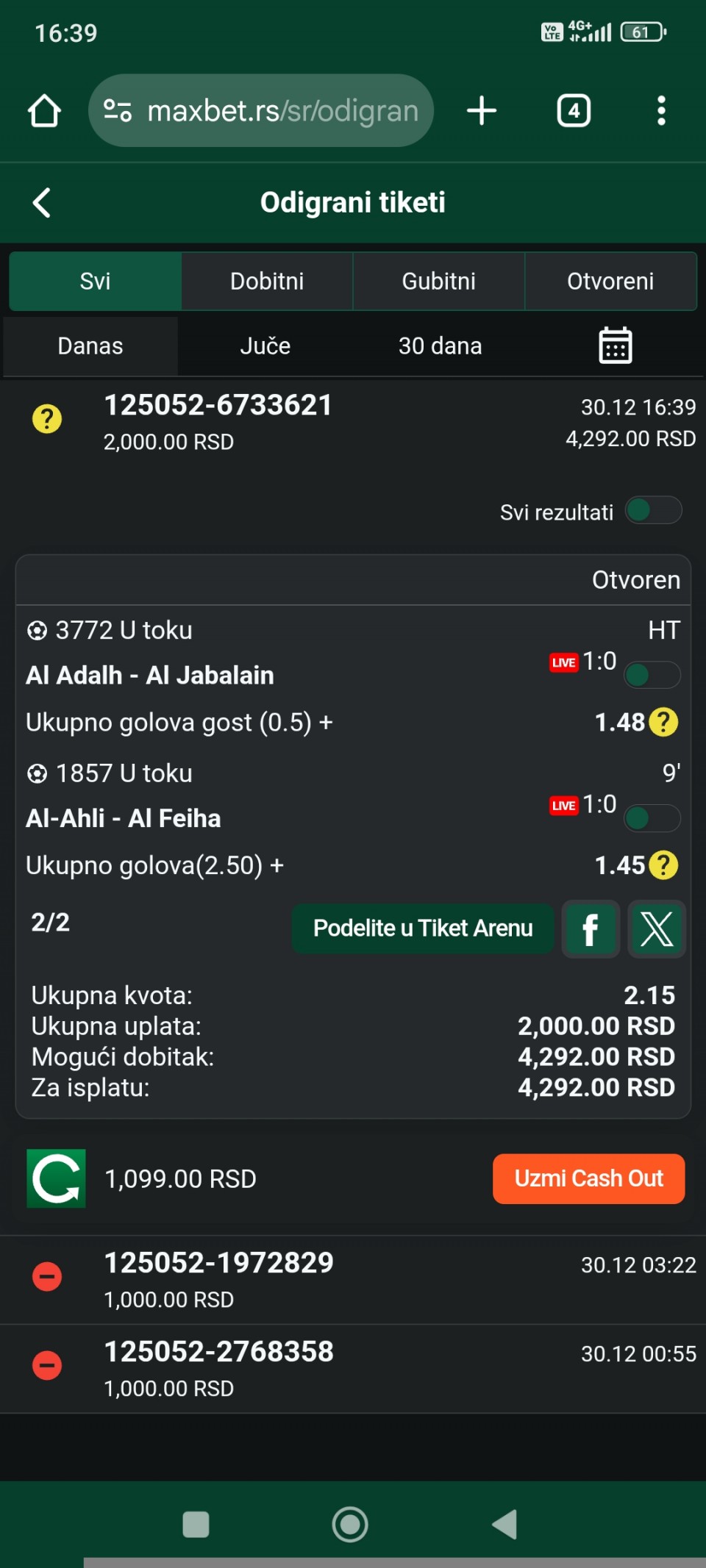Screen dimensions: 706x1568
Task: Filter tickets by Juče
Action: 265,346
